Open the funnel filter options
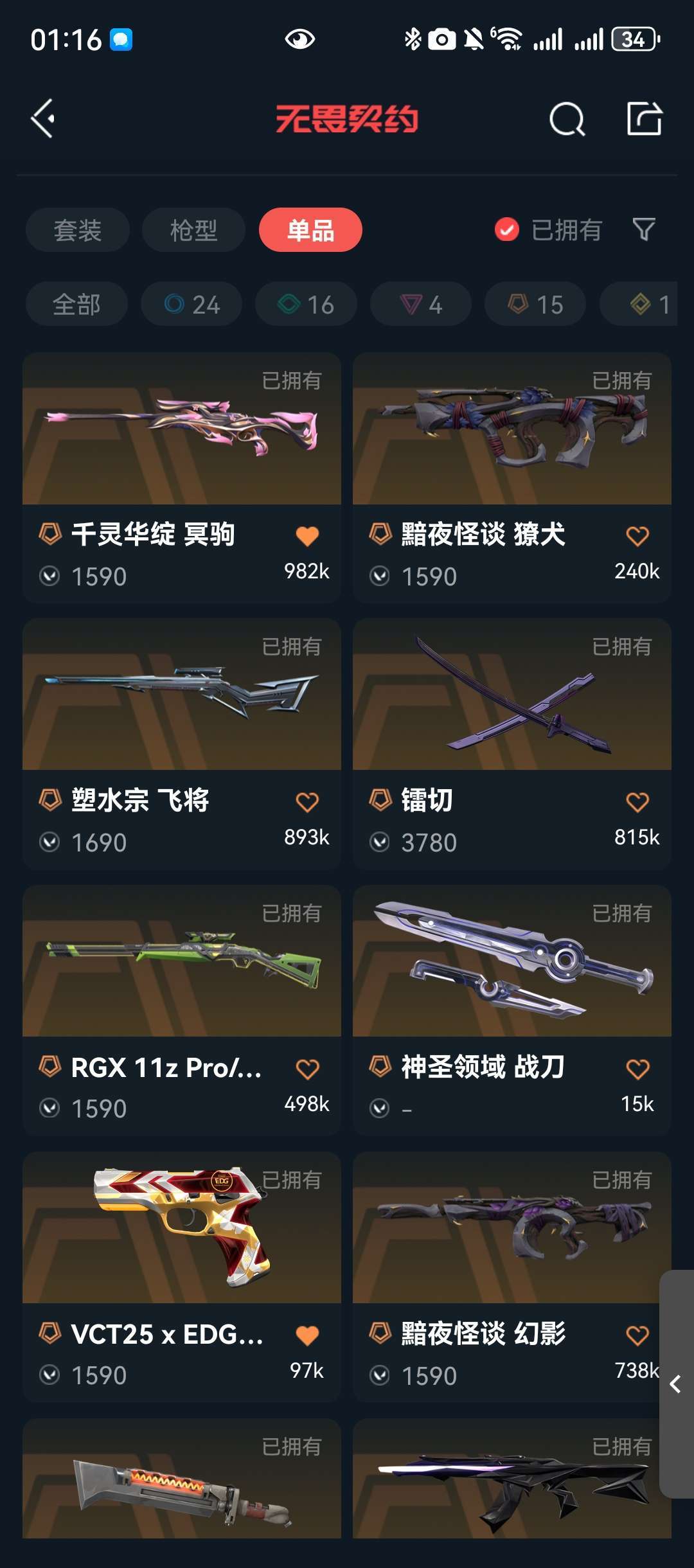The height and width of the screenshot is (1568, 694). pyautogui.click(x=644, y=229)
